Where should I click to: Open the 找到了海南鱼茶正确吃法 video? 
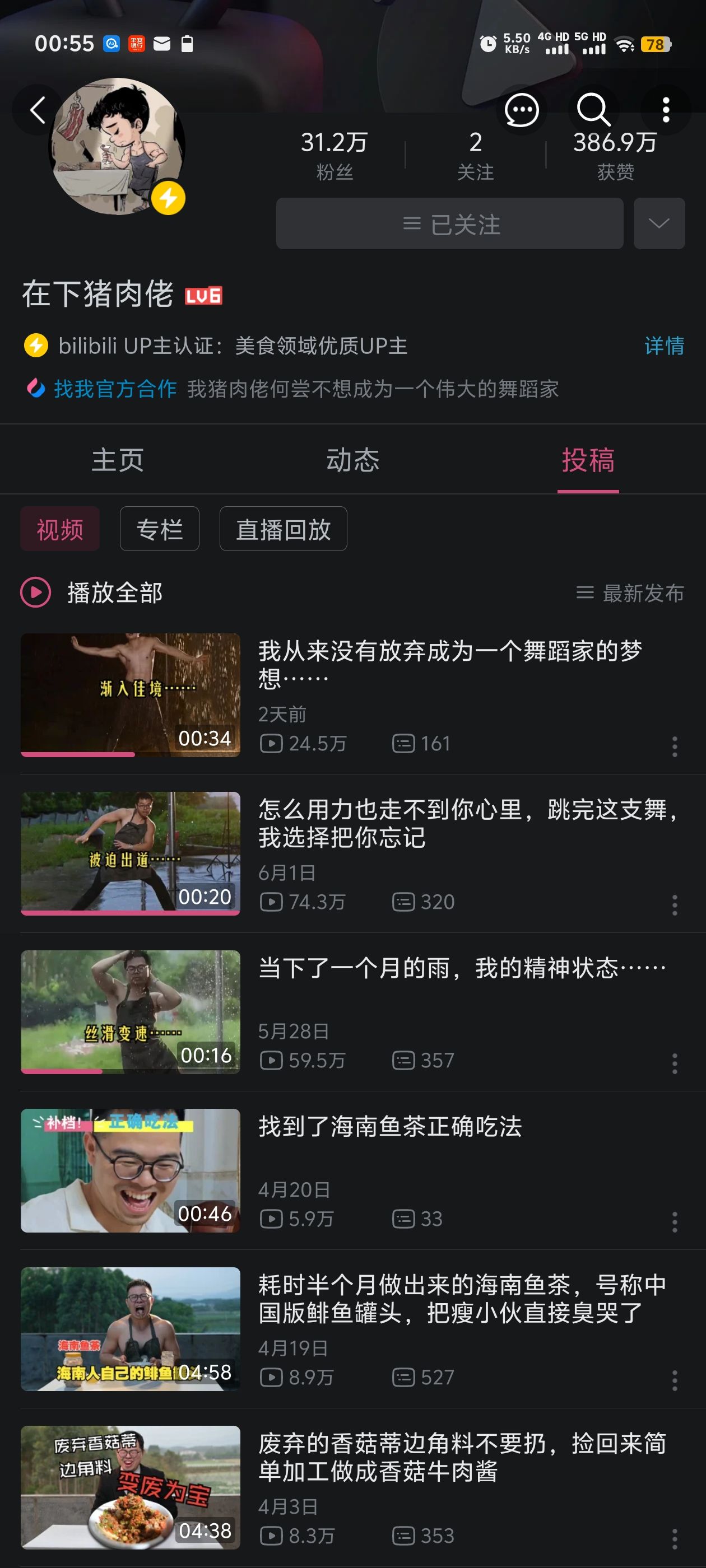click(x=390, y=1127)
